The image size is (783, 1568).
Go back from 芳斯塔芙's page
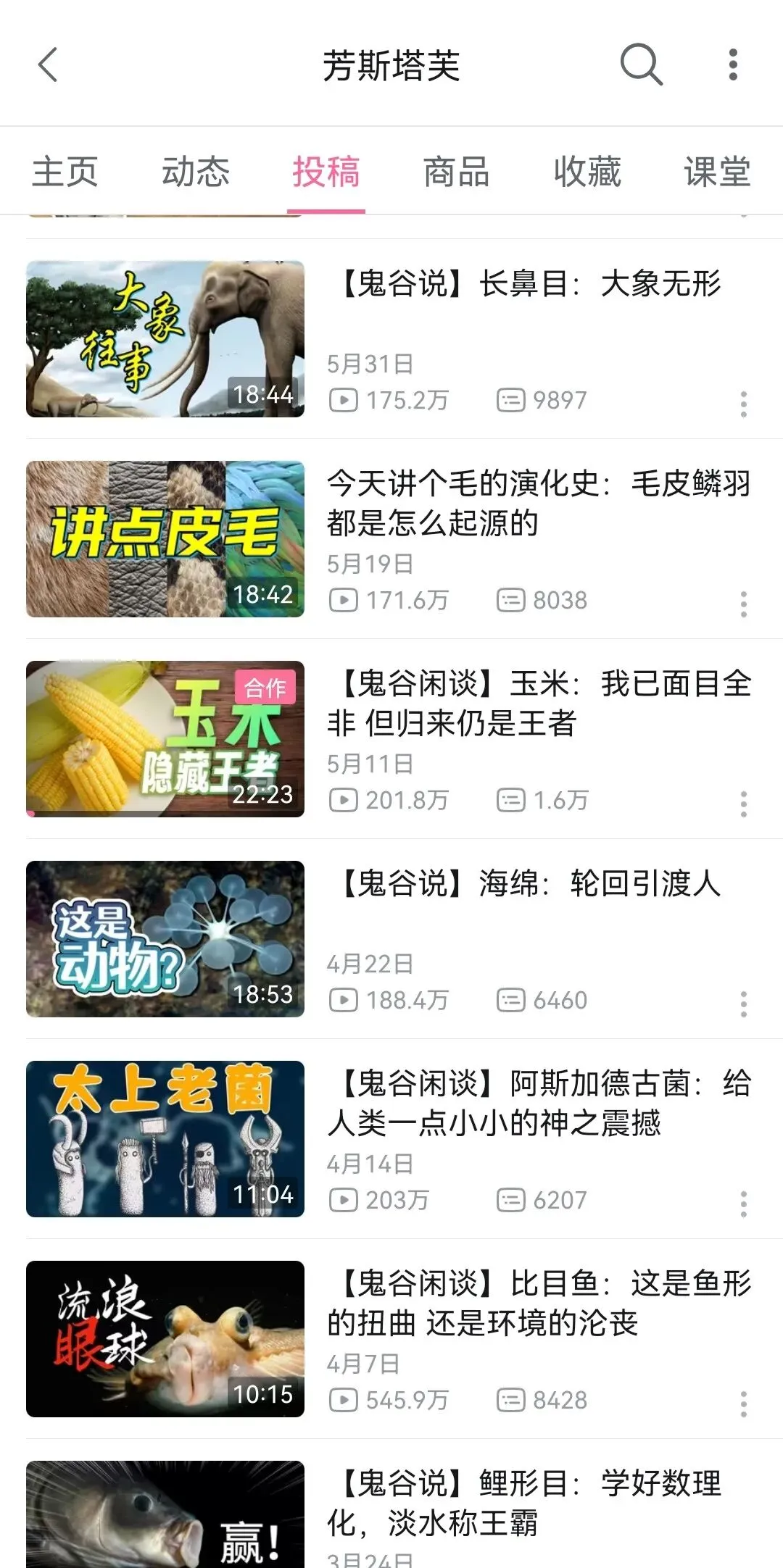pos(48,65)
